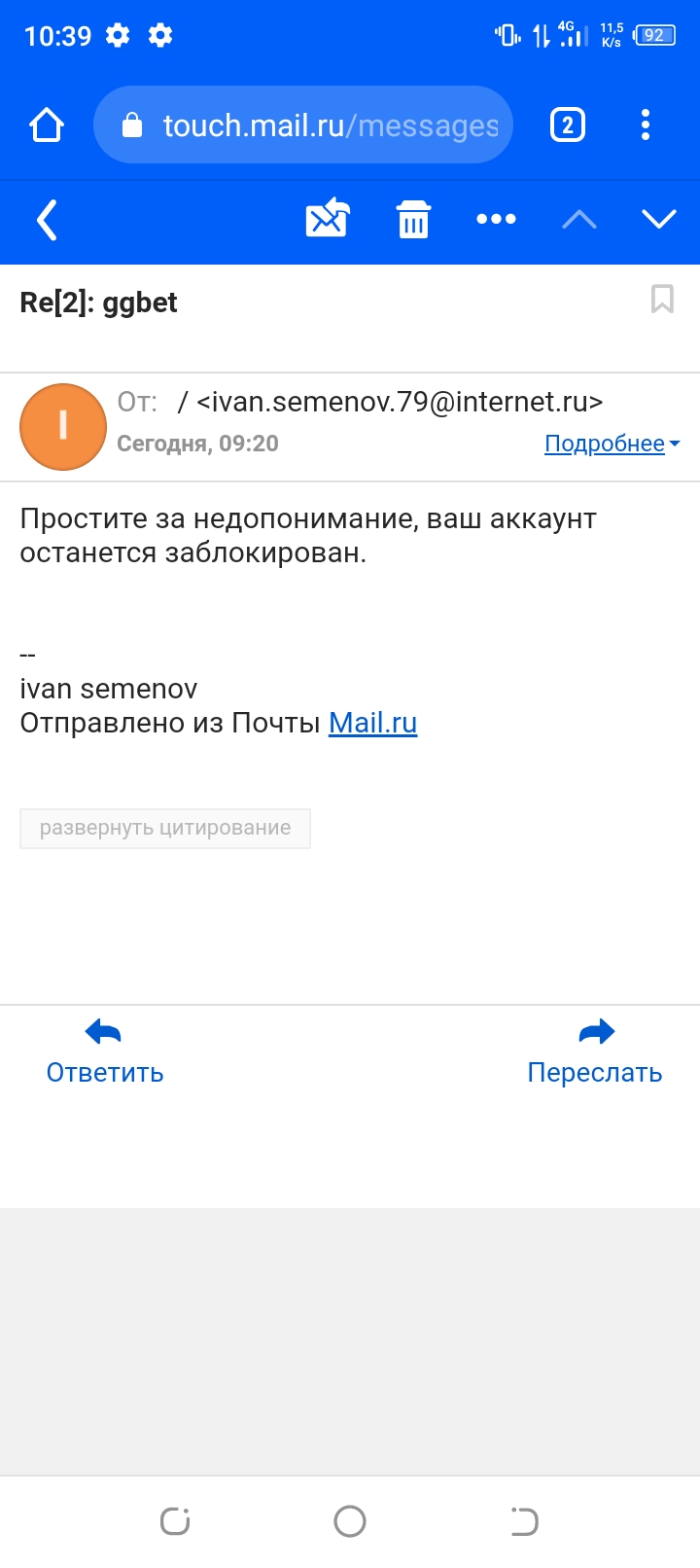Delete this email with the trash icon

[413, 219]
